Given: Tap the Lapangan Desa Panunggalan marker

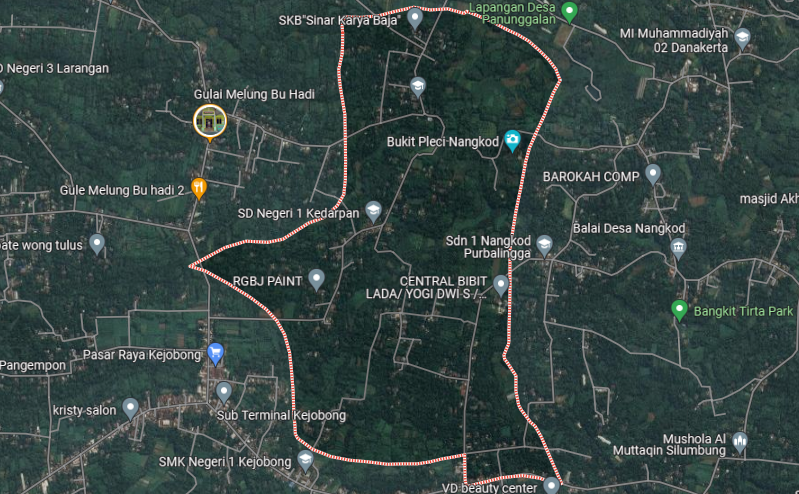Looking at the screenshot, I should pyautogui.click(x=569, y=12).
